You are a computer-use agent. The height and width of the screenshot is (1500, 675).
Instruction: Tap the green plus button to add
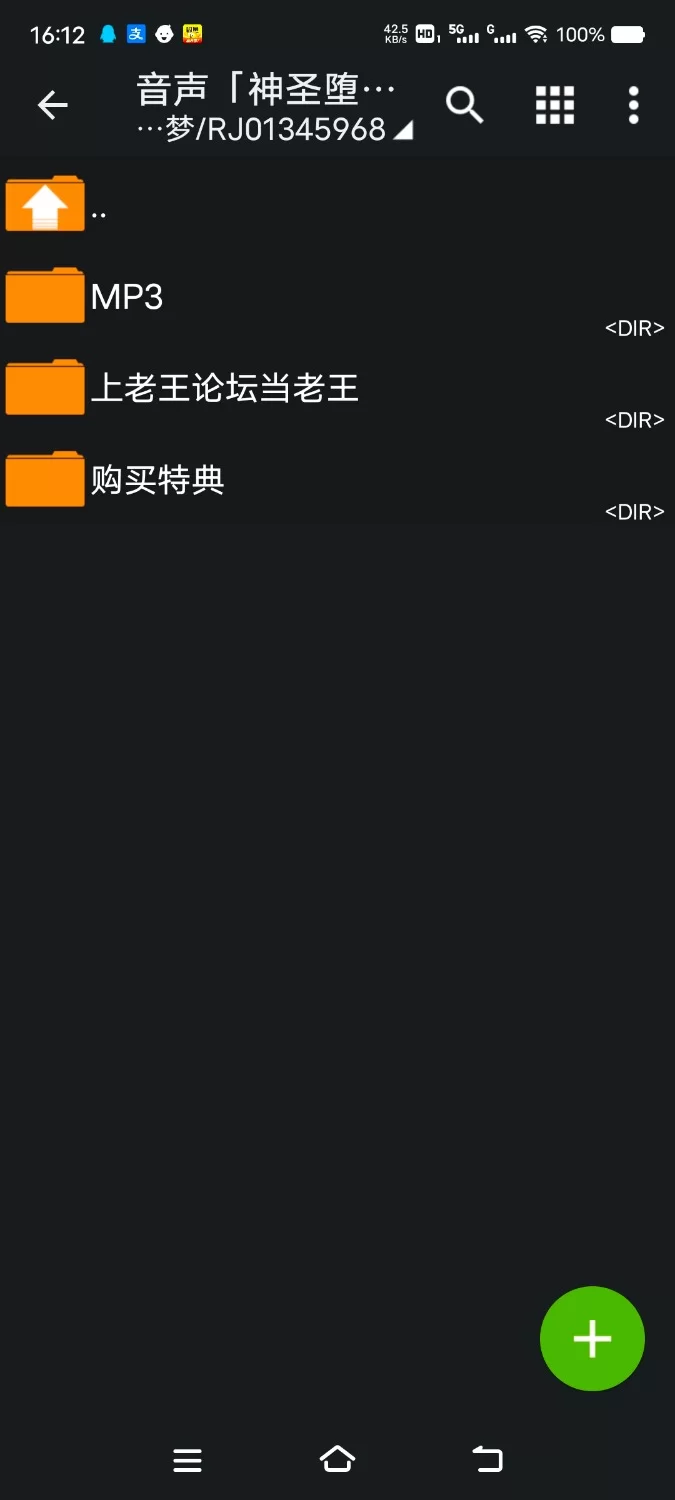click(592, 1338)
